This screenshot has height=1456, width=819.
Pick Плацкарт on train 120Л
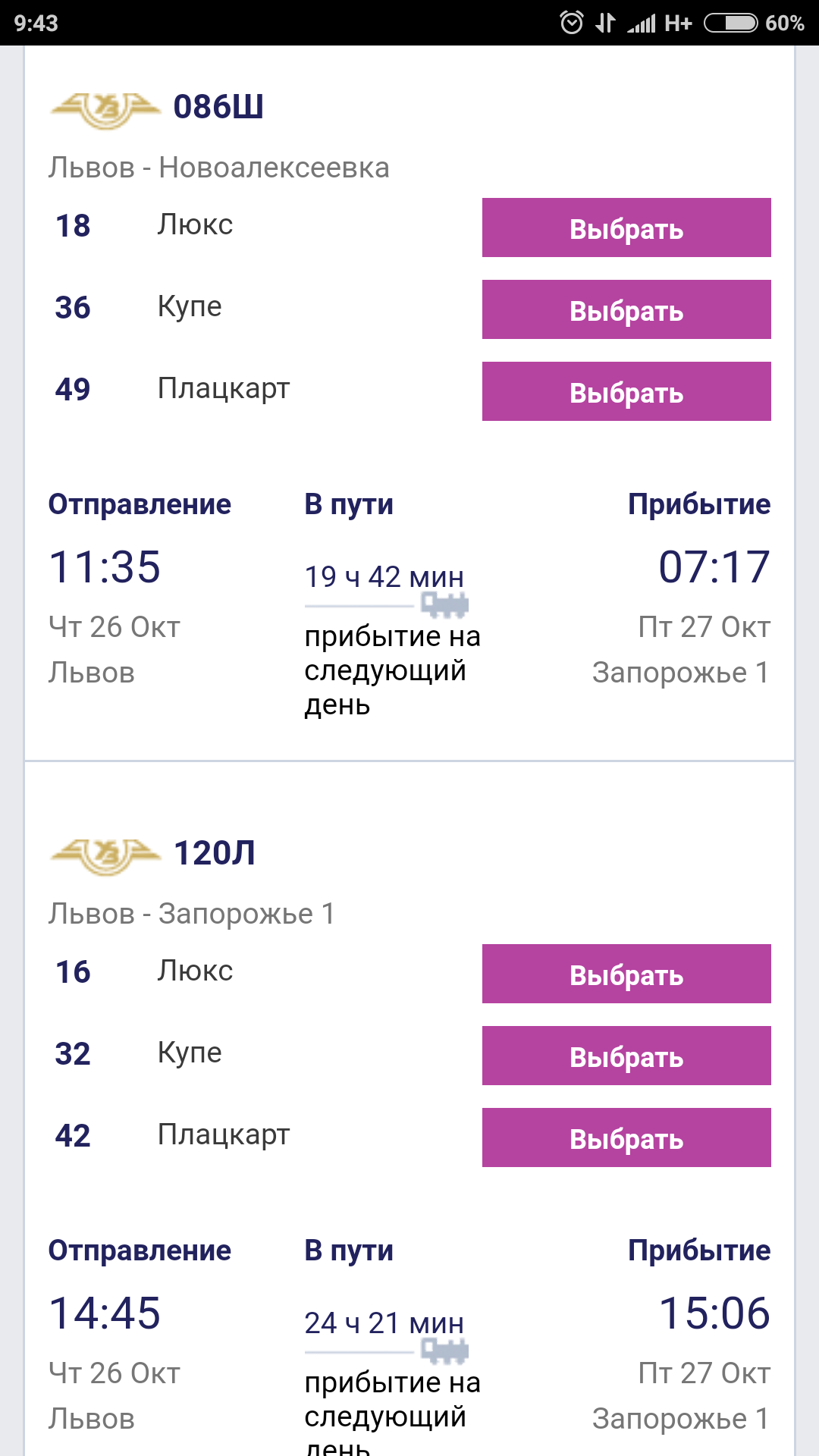(626, 1137)
